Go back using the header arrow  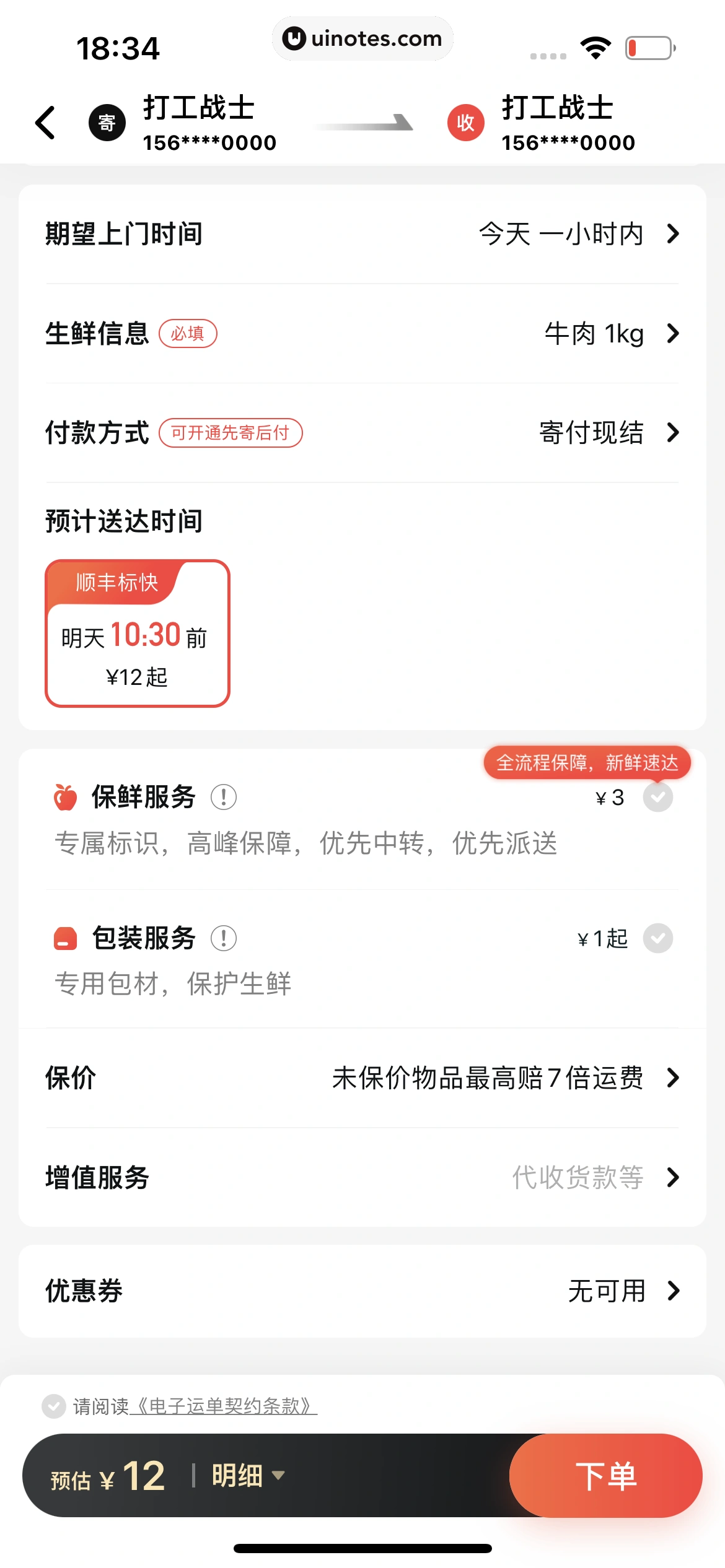click(46, 123)
